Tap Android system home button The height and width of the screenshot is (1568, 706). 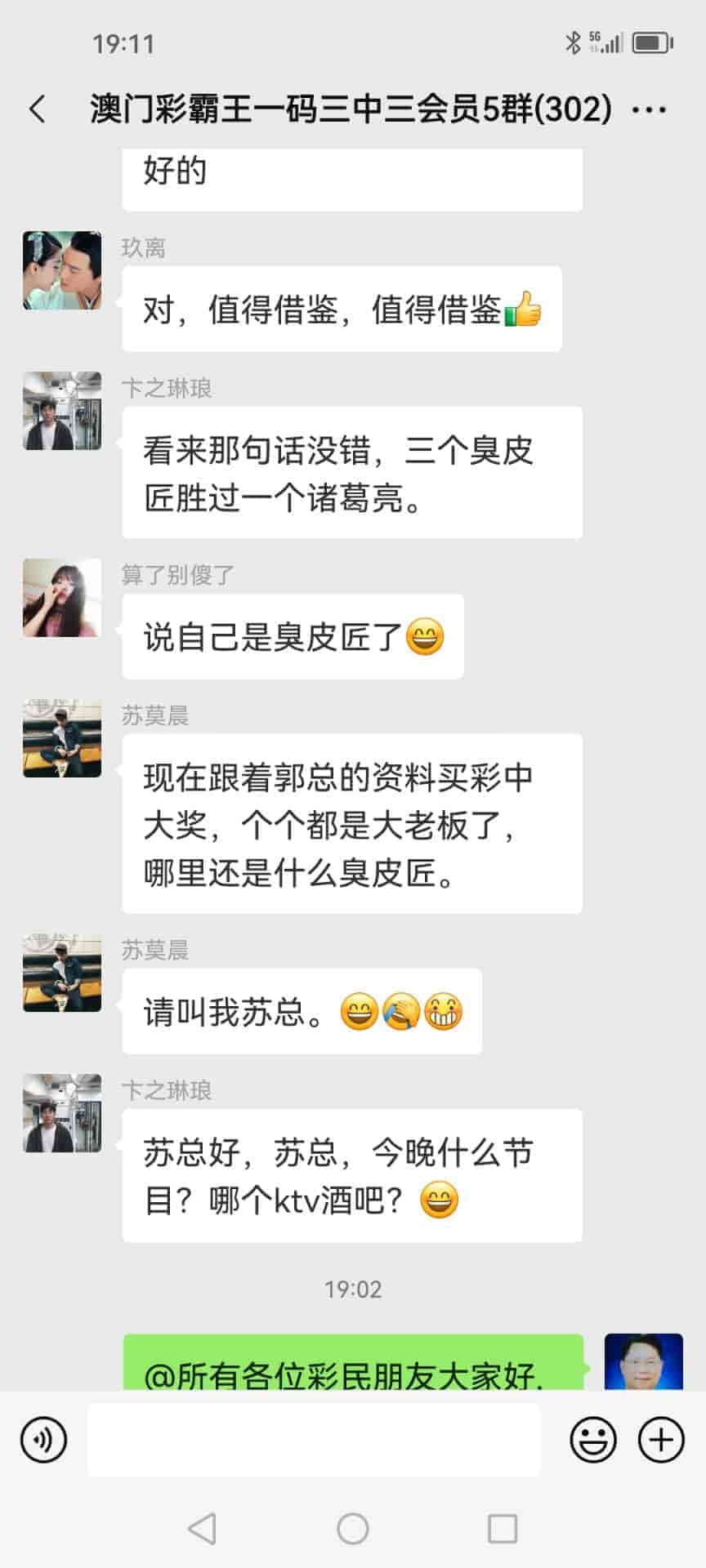tap(353, 1528)
